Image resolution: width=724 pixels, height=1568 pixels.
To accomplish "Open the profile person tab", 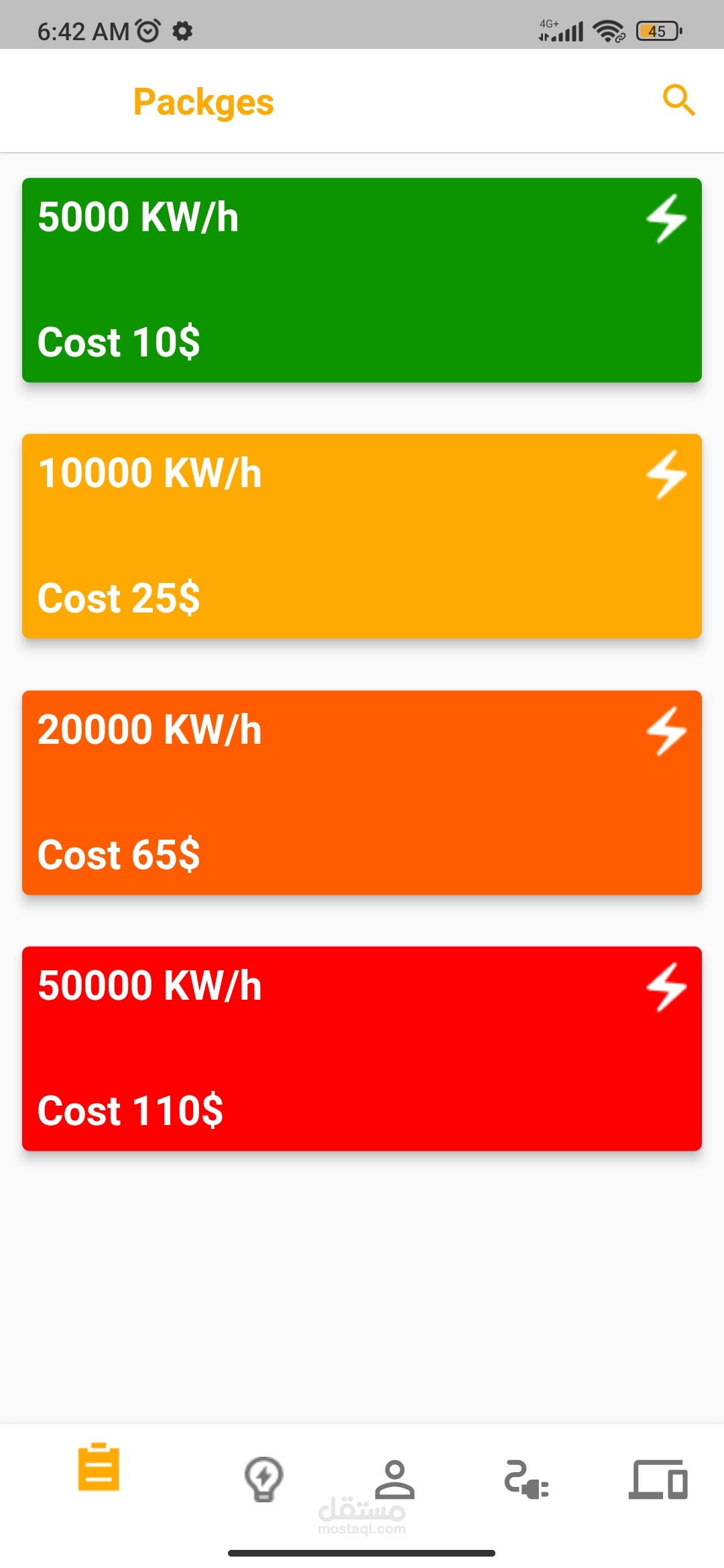I will click(x=395, y=1478).
